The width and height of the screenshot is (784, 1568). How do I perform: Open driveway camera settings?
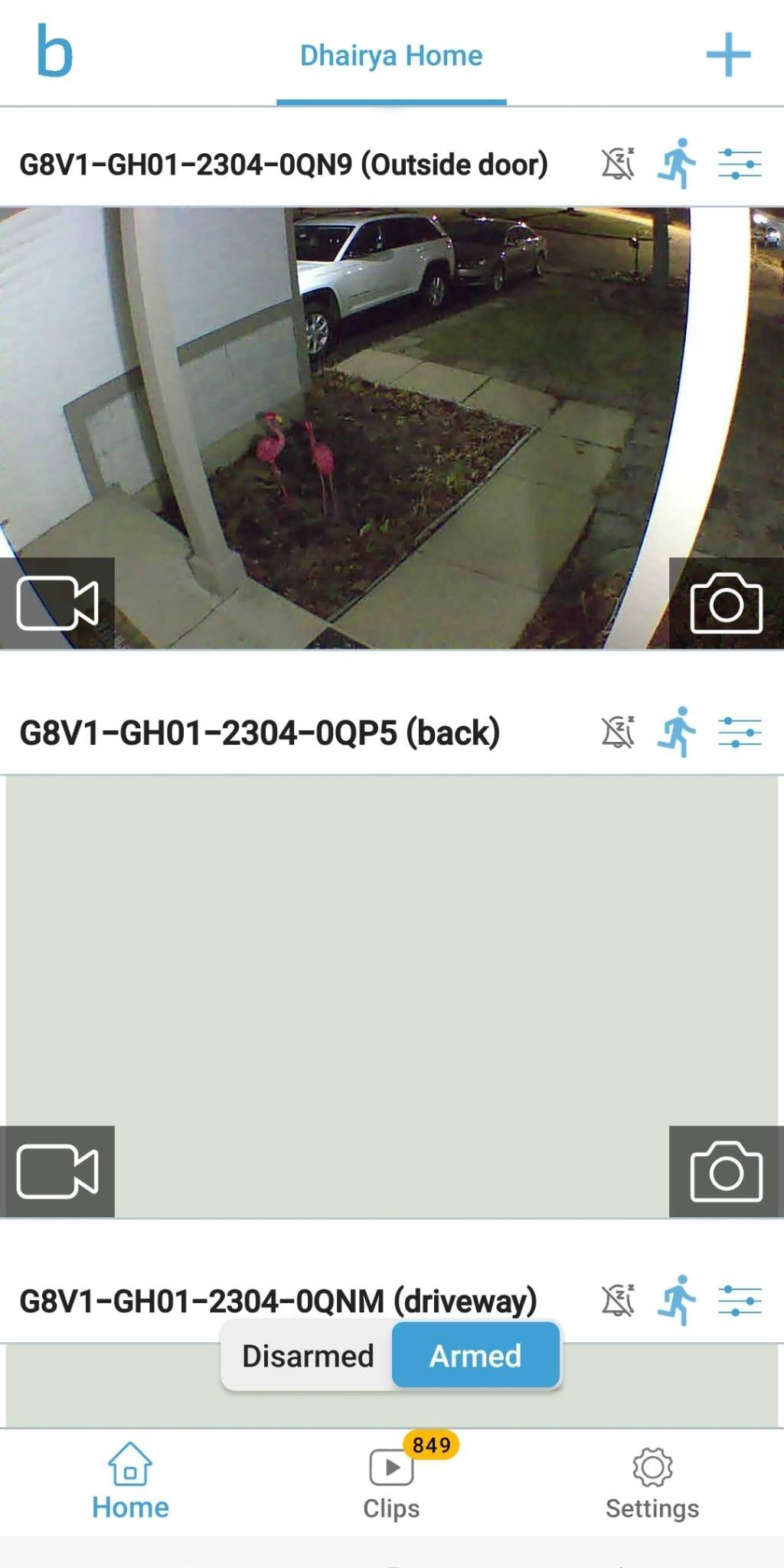740,1301
